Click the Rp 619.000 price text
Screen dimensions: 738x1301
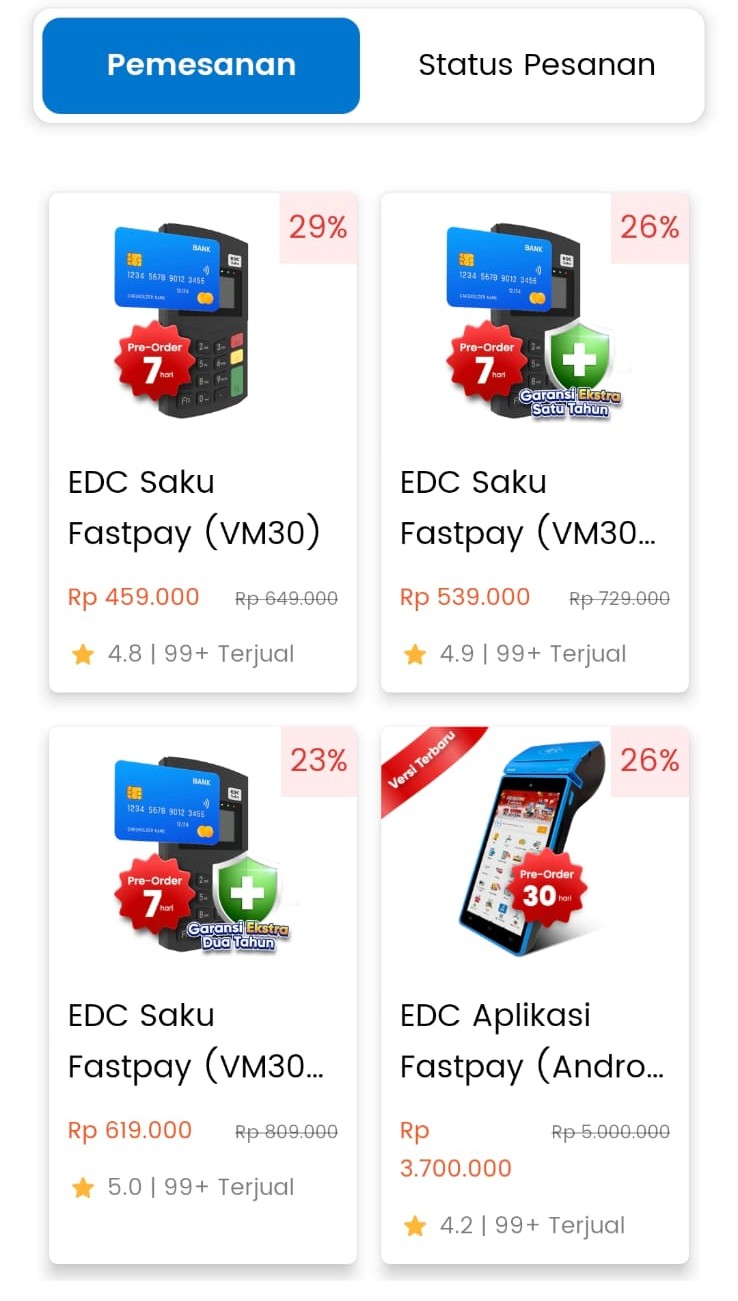point(129,1131)
